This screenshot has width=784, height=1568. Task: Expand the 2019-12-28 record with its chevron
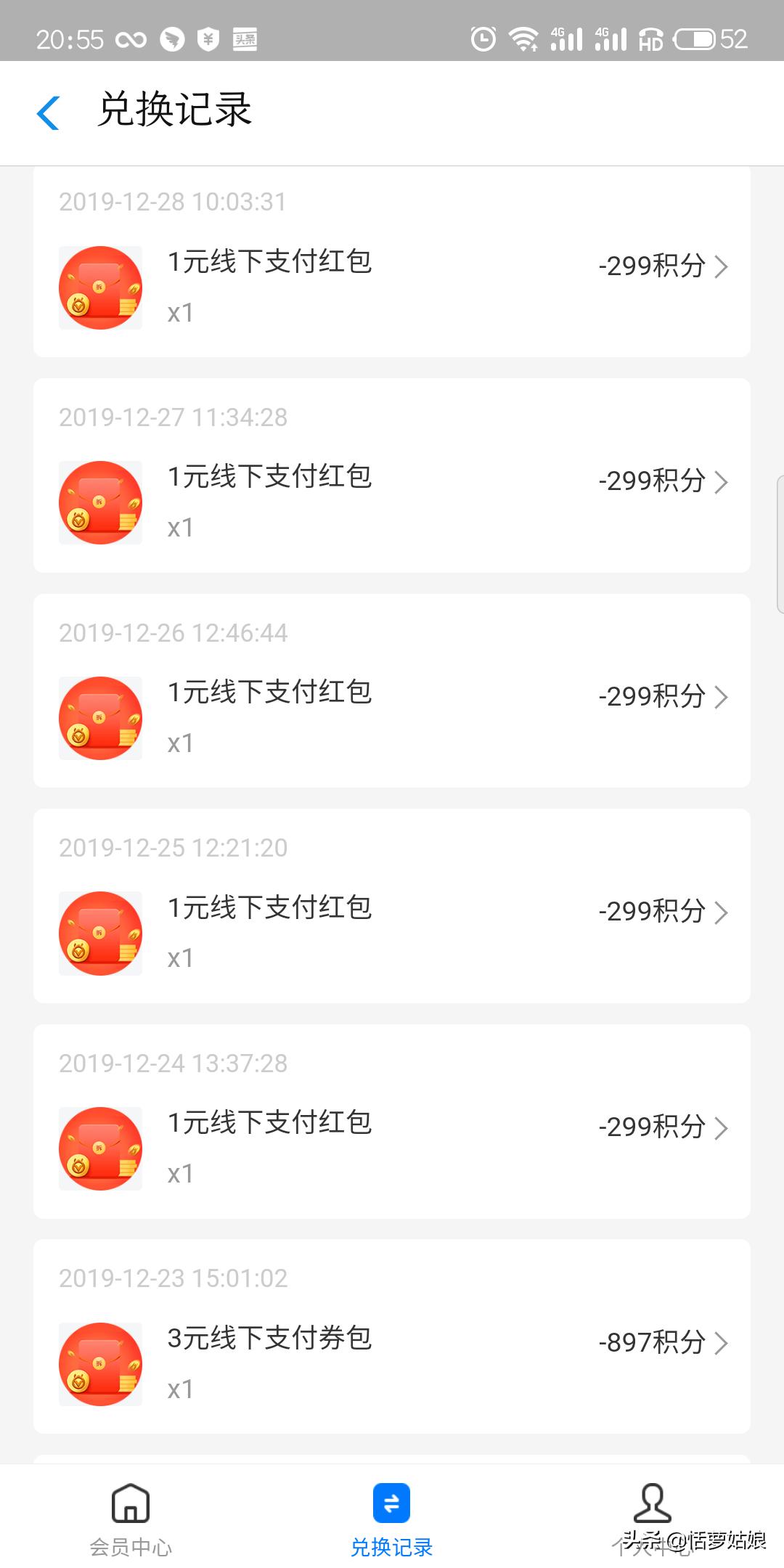(721, 267)
